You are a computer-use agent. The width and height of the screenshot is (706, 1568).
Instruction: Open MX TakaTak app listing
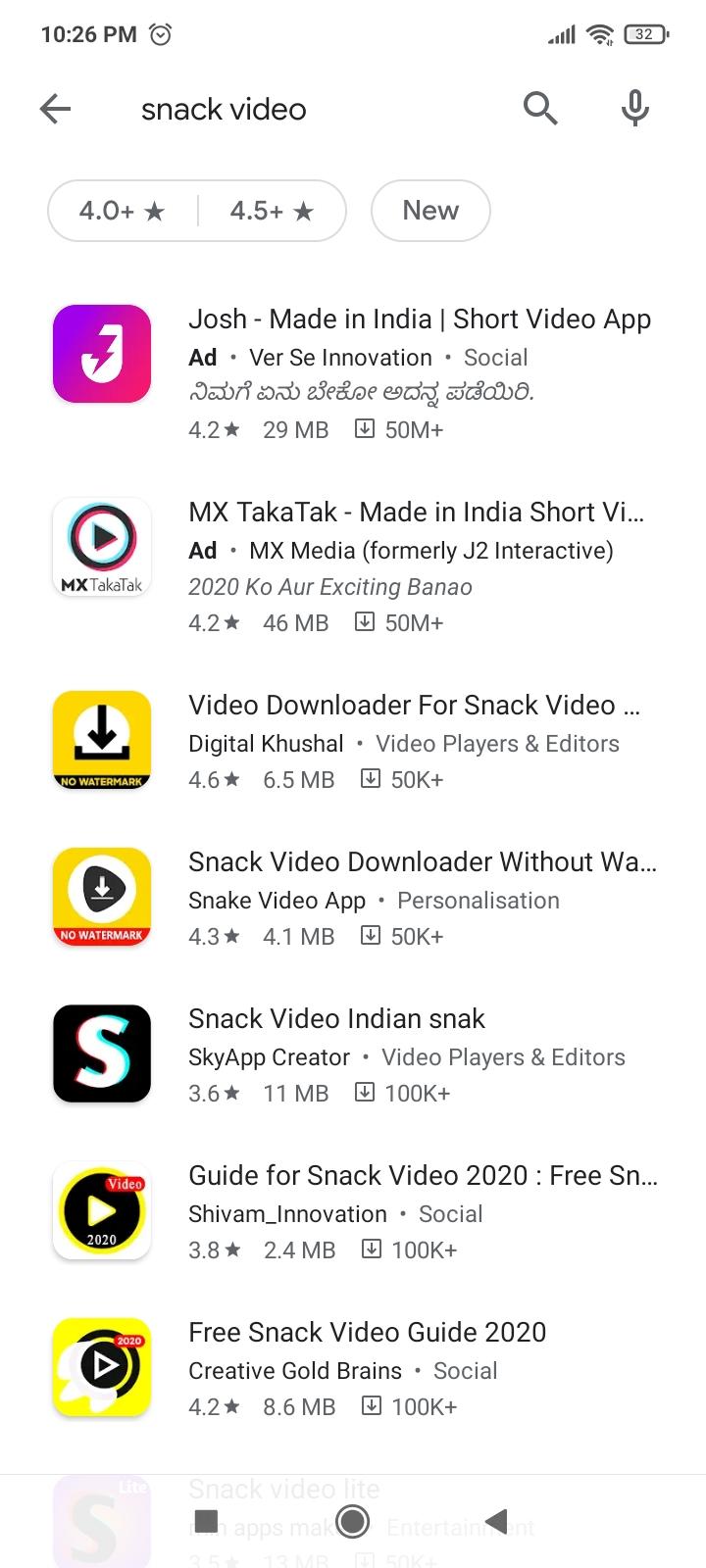416,513
